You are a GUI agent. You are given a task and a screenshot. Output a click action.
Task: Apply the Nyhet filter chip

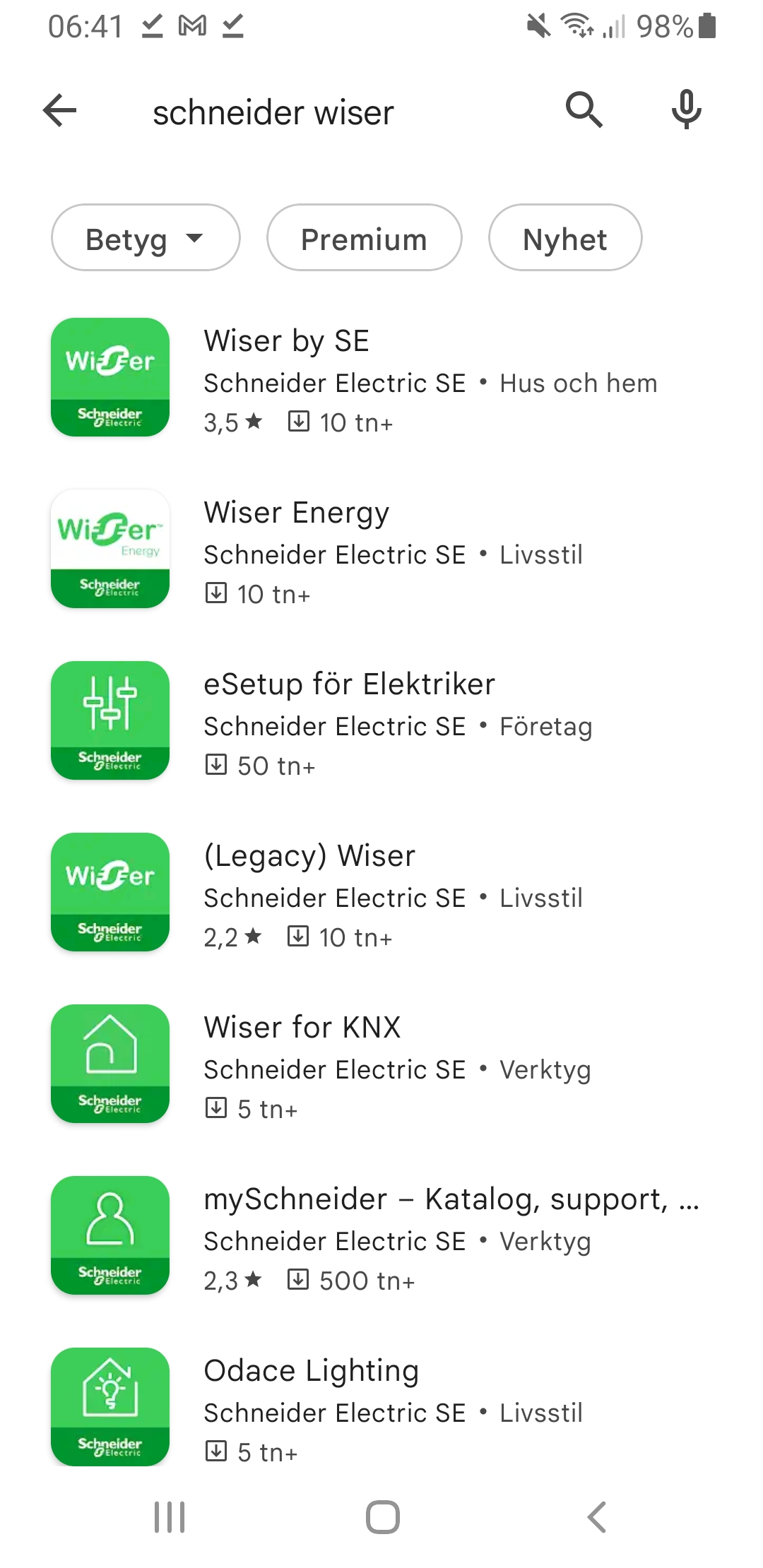coord(564,238)
